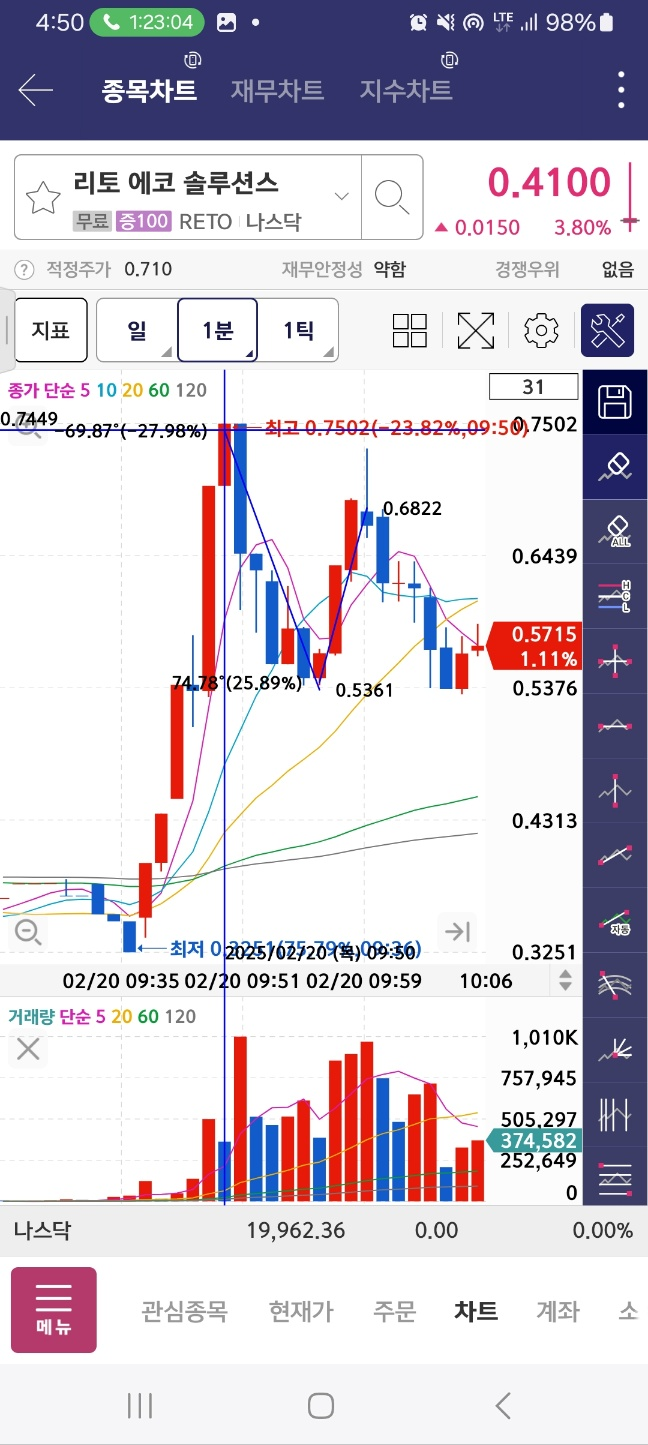
Task: Open the three-dot overflow menu
Action: click(621, 91)
